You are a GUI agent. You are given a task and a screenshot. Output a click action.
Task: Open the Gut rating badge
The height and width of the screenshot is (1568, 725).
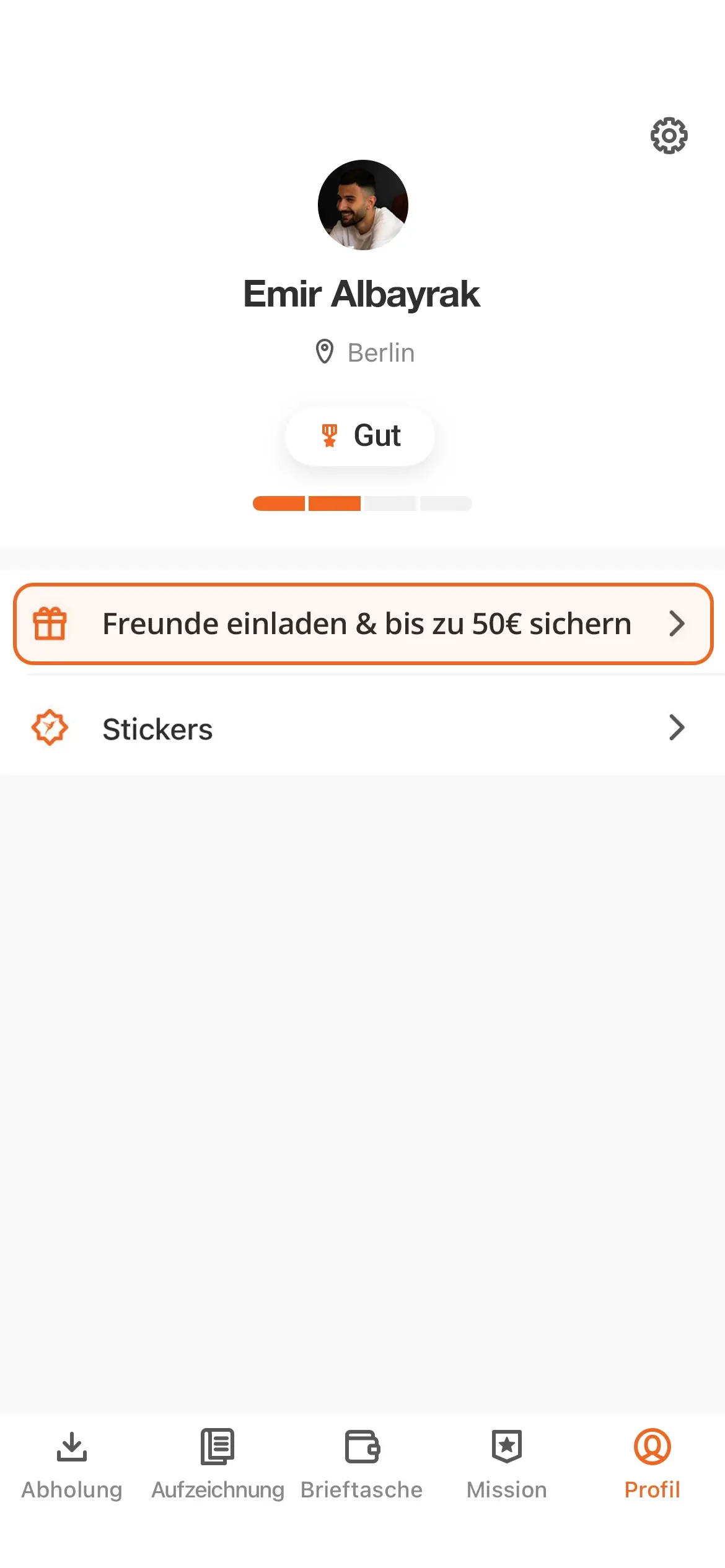360,436
